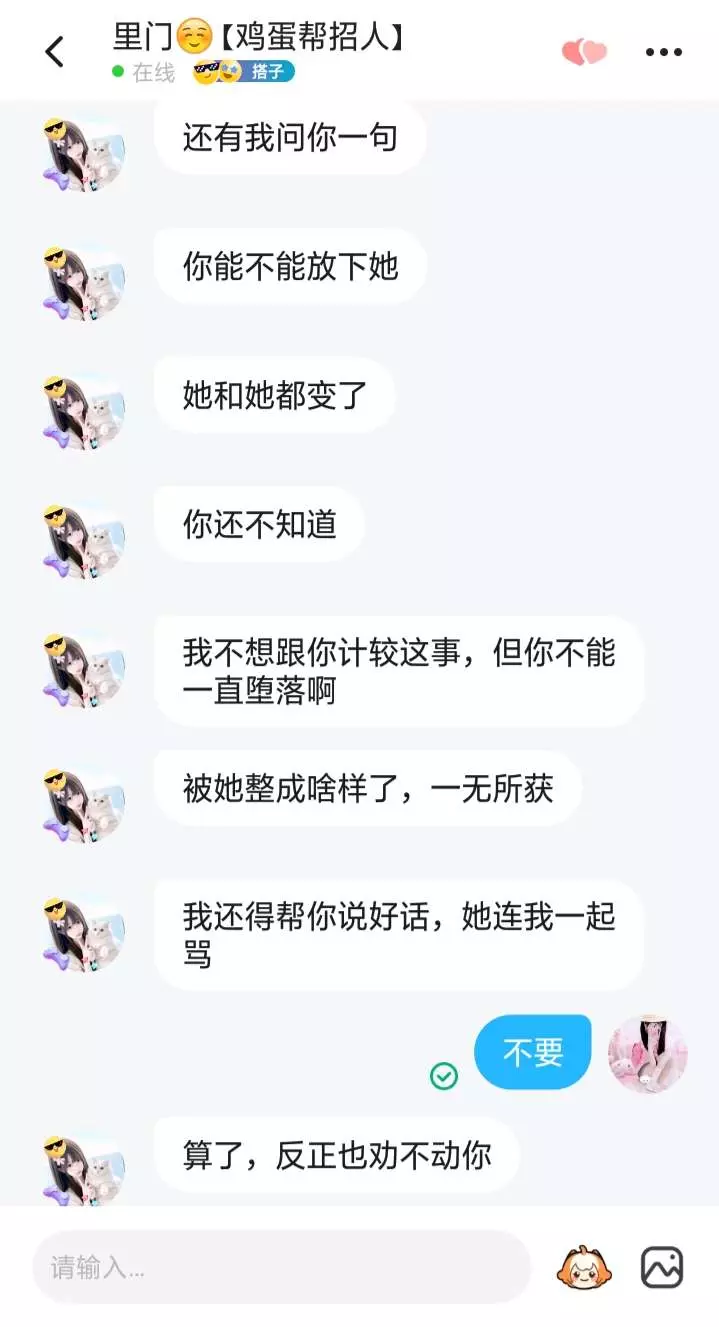Open my own avatar next to 不要

pos(647,1053)
